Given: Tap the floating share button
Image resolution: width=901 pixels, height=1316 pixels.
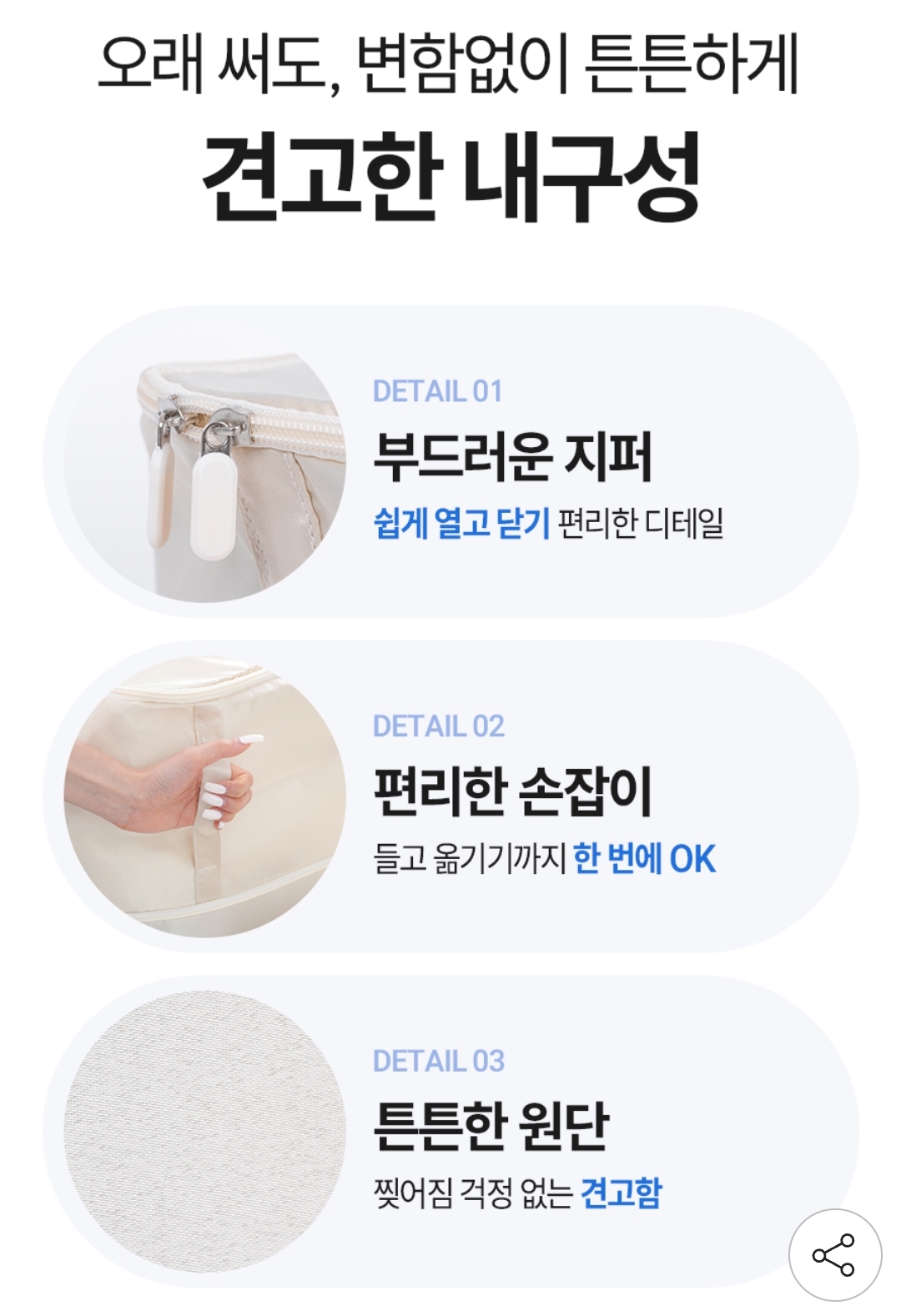Looking at the screenshot, I should click(x=834, y=1255).
